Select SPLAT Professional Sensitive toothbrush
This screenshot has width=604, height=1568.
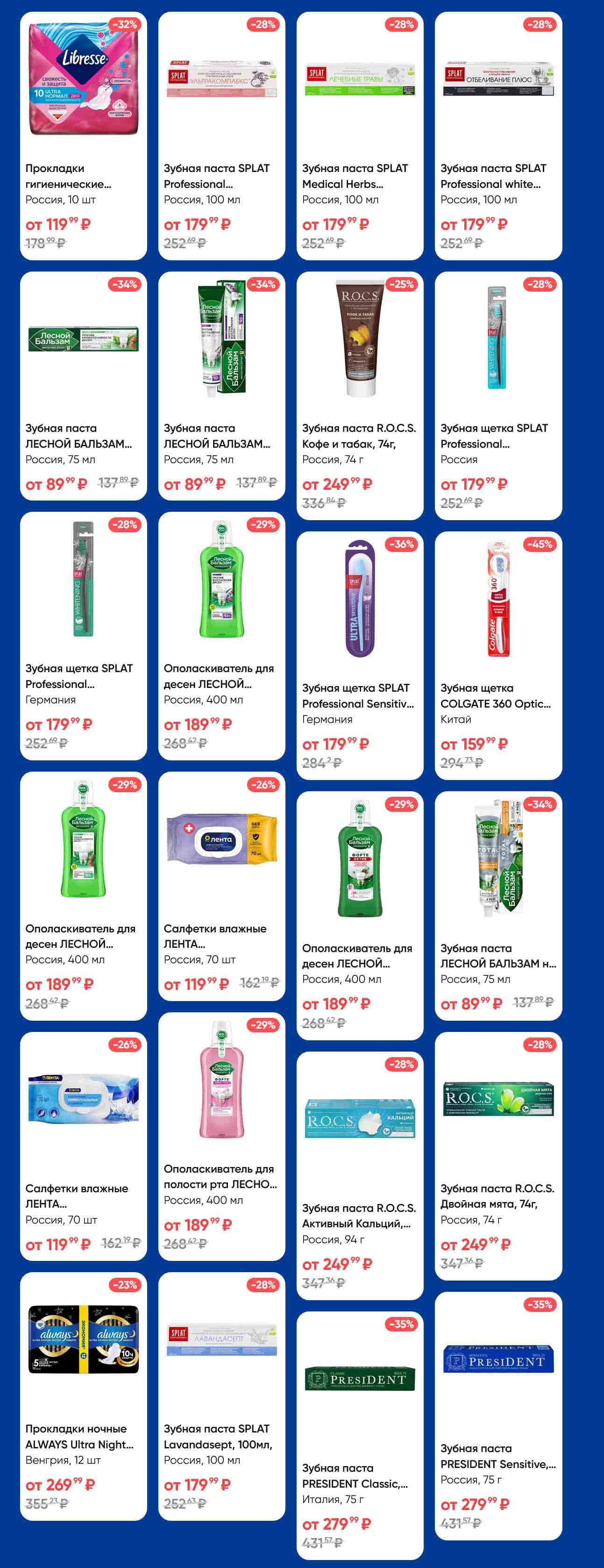(x=360, y=655)
